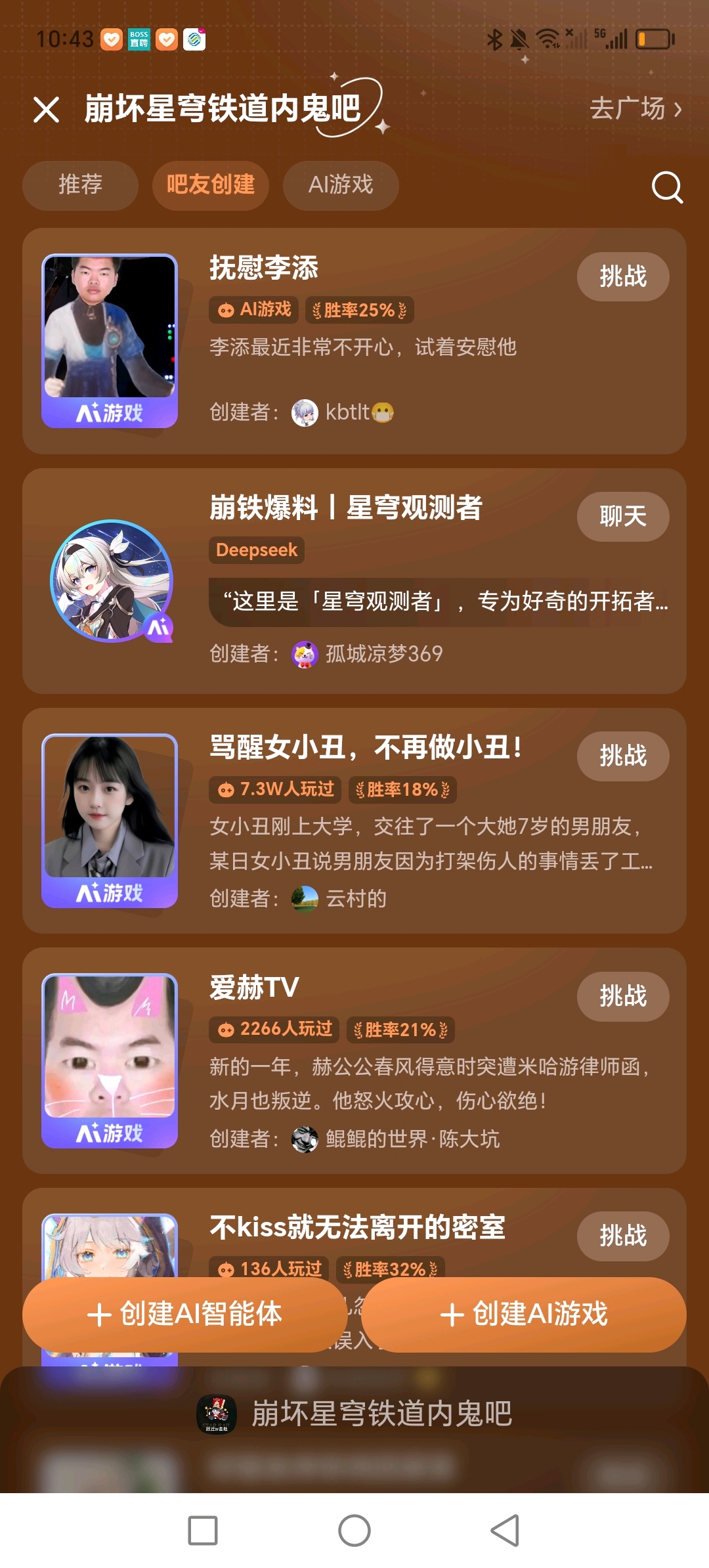The width and height of the screenshot is (709, 1568).
Task: Create a new AI智能体
Action: pyautogui.click(x=184, y=1315)
